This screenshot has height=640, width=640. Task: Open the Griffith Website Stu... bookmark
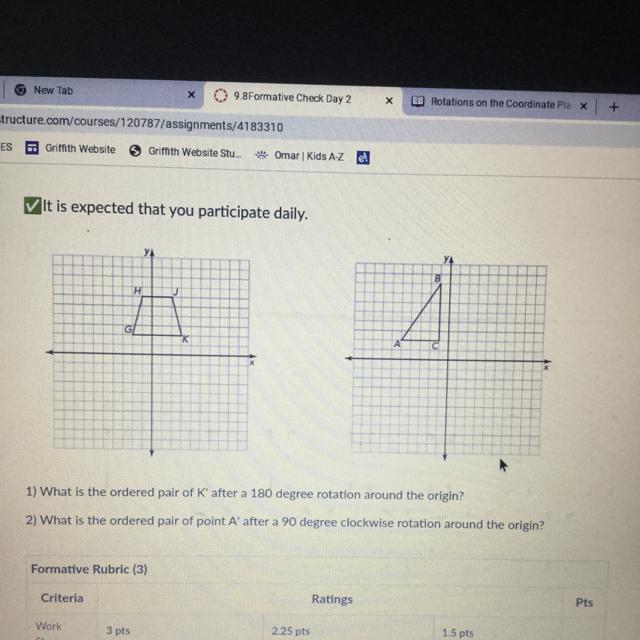click(186, 152)
